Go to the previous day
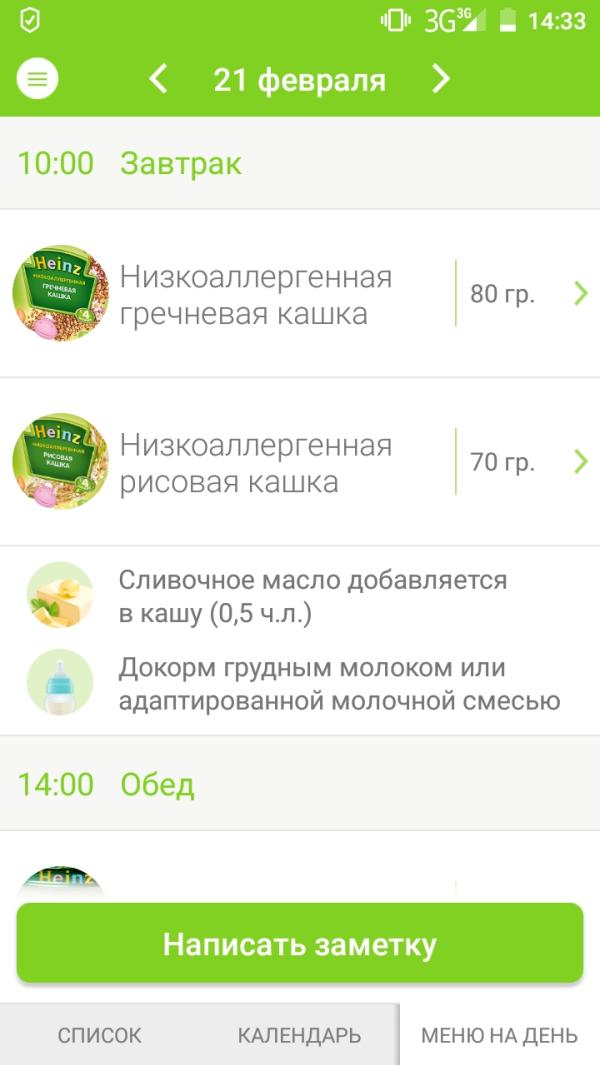600x1065 pixels. (158, 80)
